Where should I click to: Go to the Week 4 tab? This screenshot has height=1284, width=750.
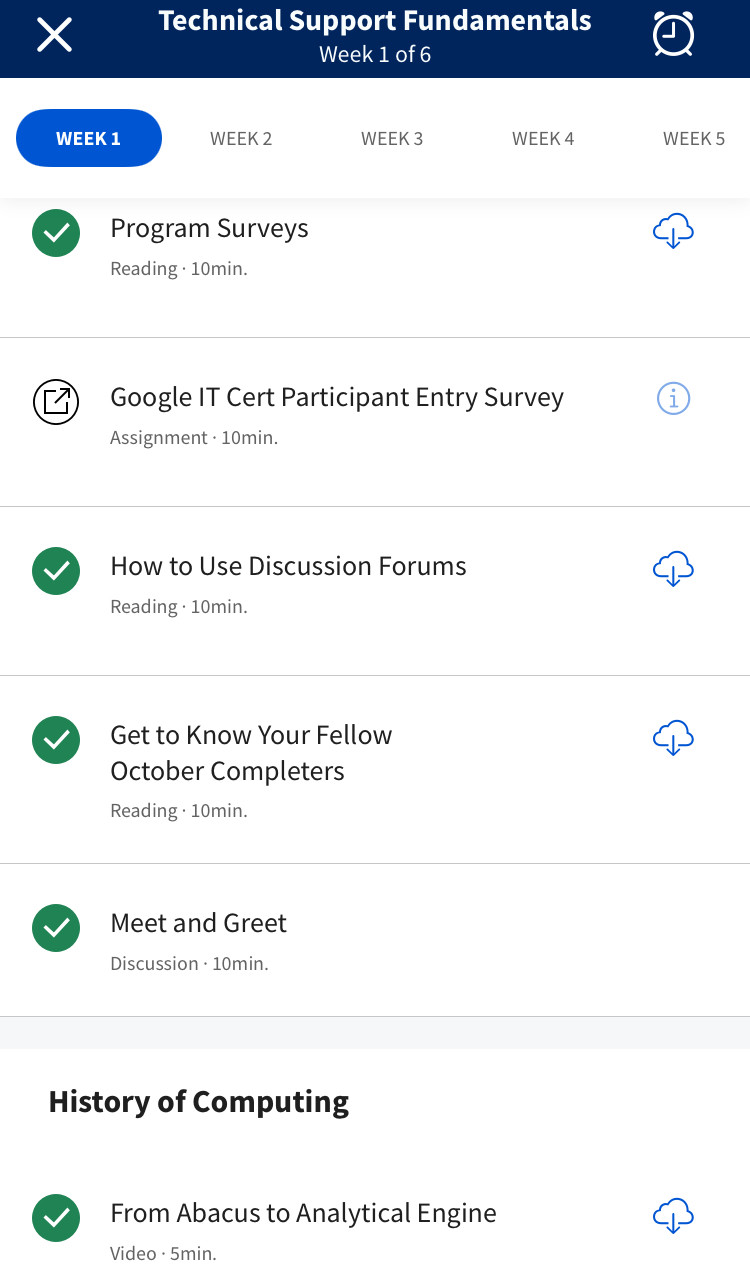coord(543,138)
